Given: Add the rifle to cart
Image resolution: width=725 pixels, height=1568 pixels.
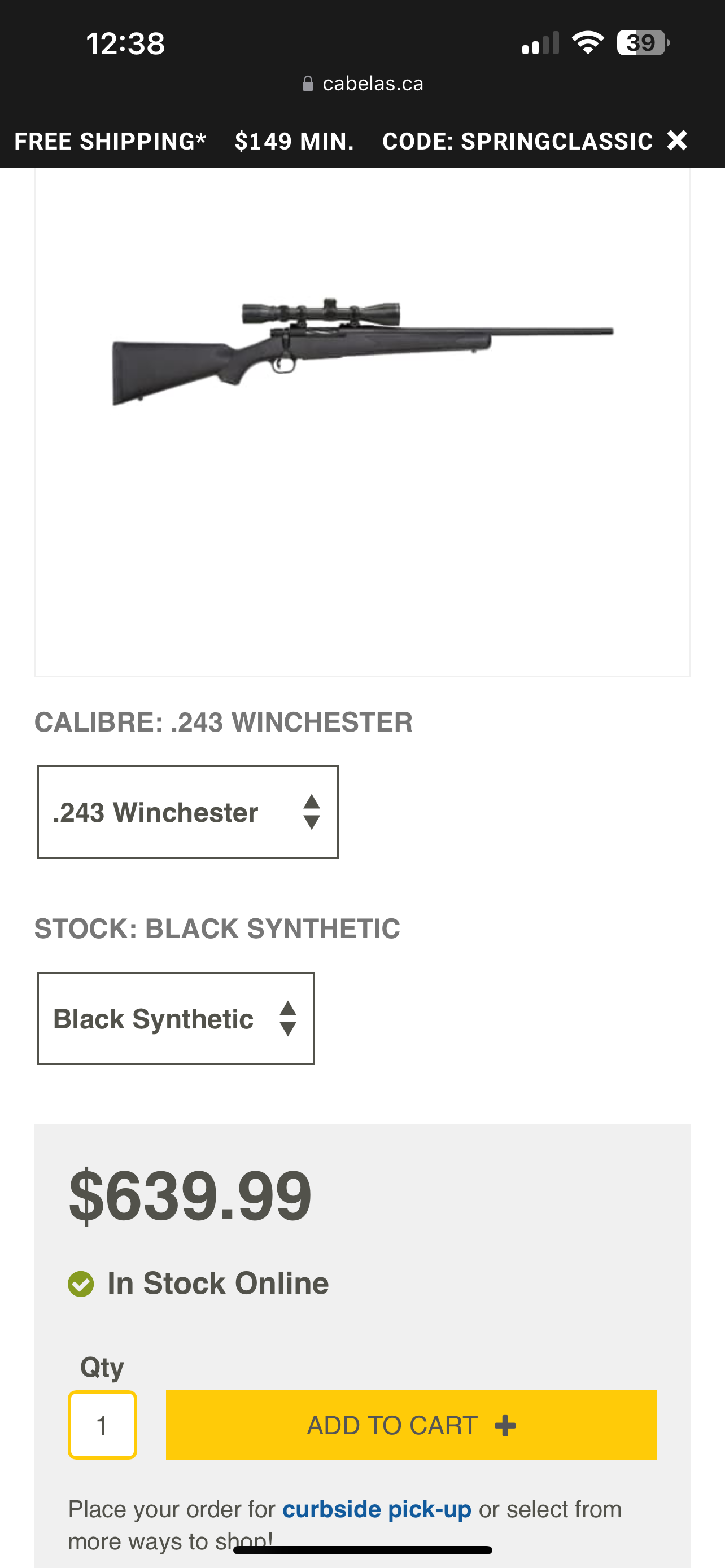Looking at the screenshot, I should click(x=411, y=1425).
